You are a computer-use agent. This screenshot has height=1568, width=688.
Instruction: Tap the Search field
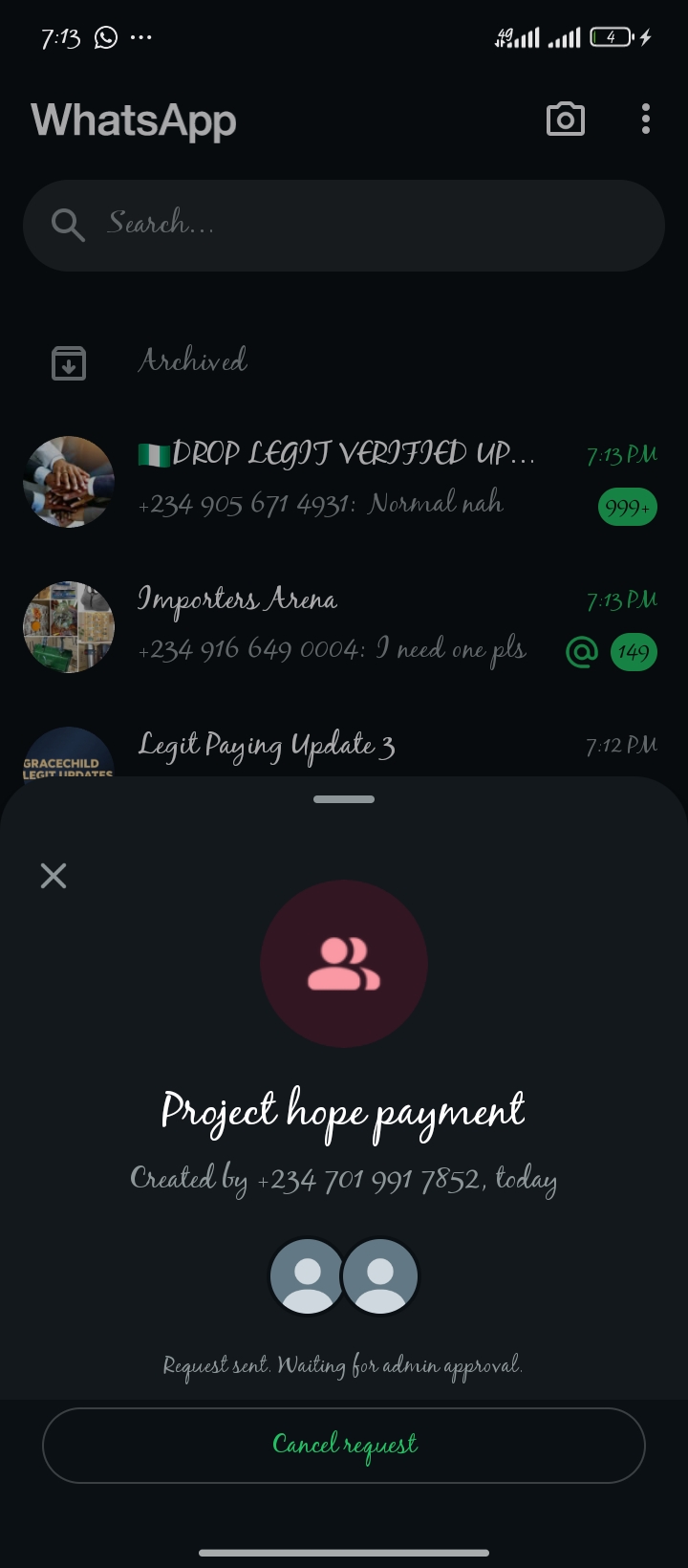point(344,225)
